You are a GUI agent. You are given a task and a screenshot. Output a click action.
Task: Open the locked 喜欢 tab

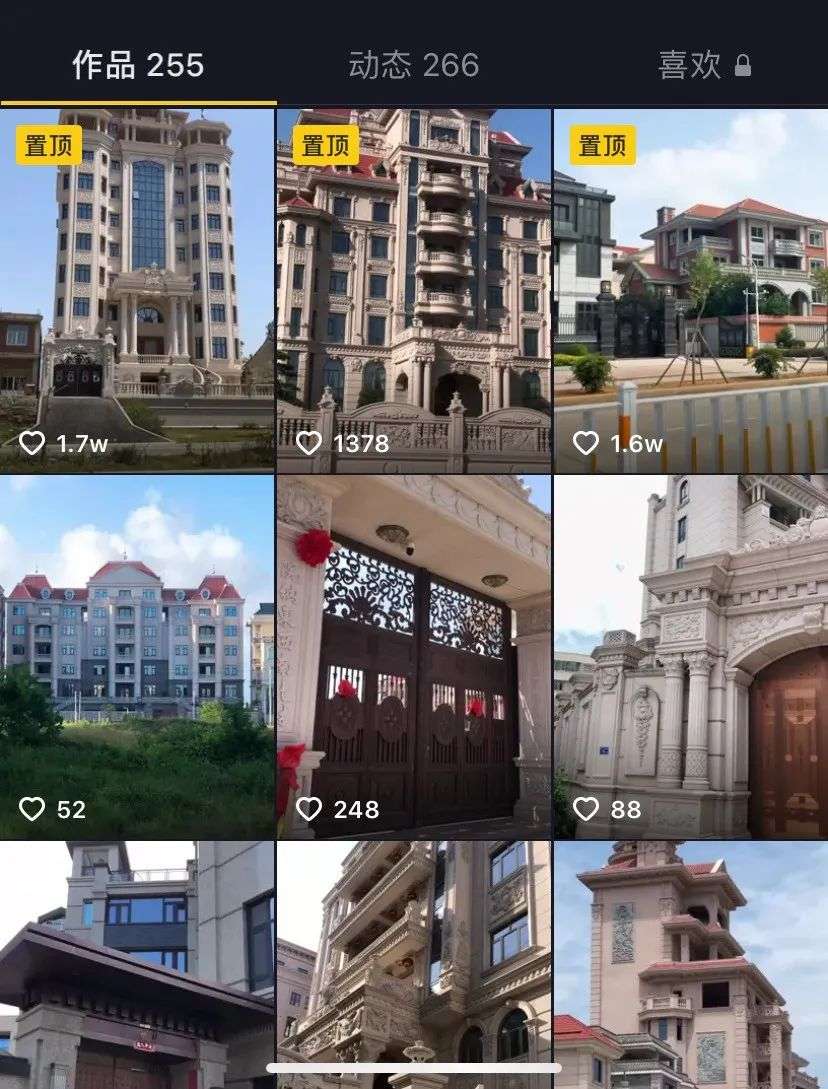tap(704, 66)
